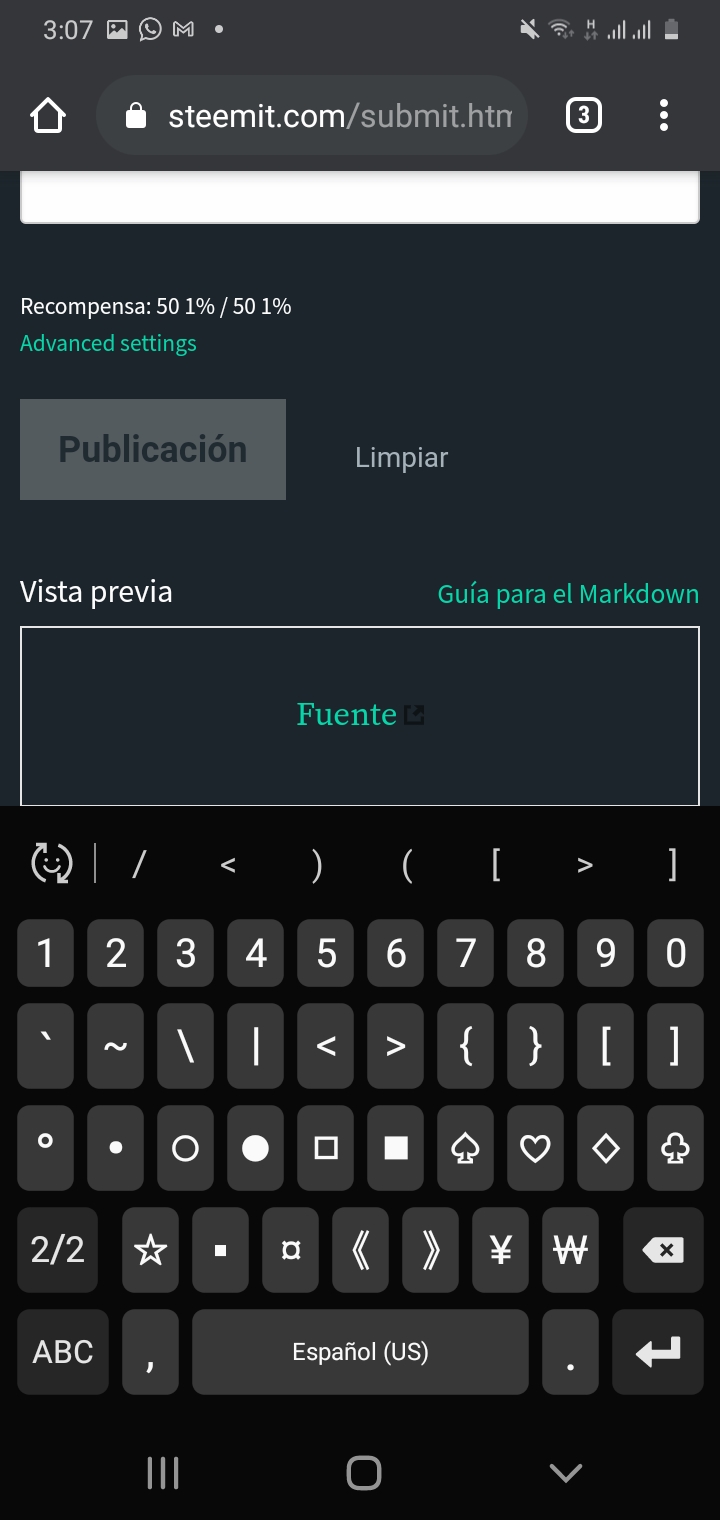Open the browser overflow menu
This screenshot has height=1520, width=720.
point(663,116)
